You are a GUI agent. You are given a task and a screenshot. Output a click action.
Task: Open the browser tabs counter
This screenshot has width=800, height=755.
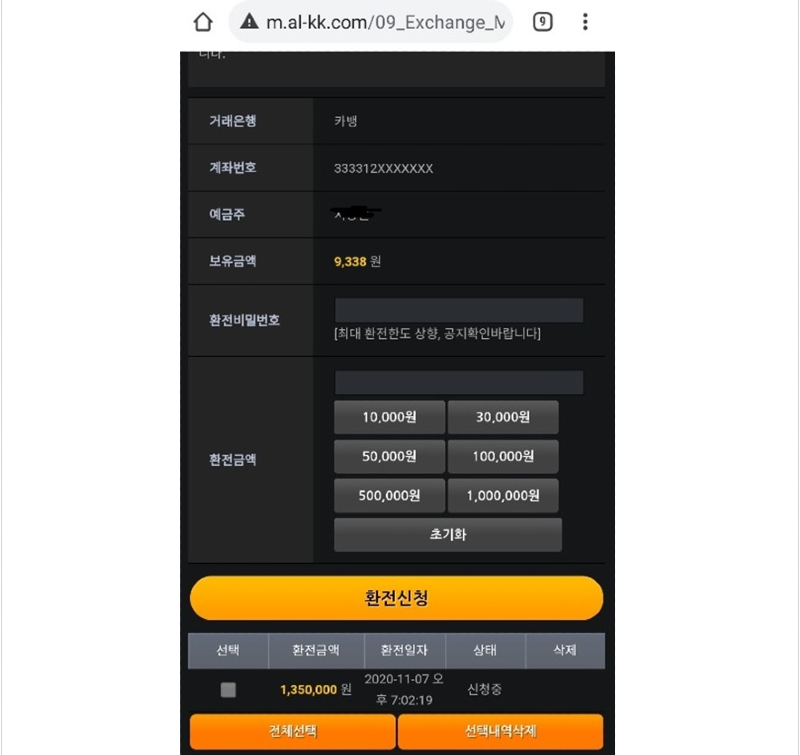click(542, 22)
